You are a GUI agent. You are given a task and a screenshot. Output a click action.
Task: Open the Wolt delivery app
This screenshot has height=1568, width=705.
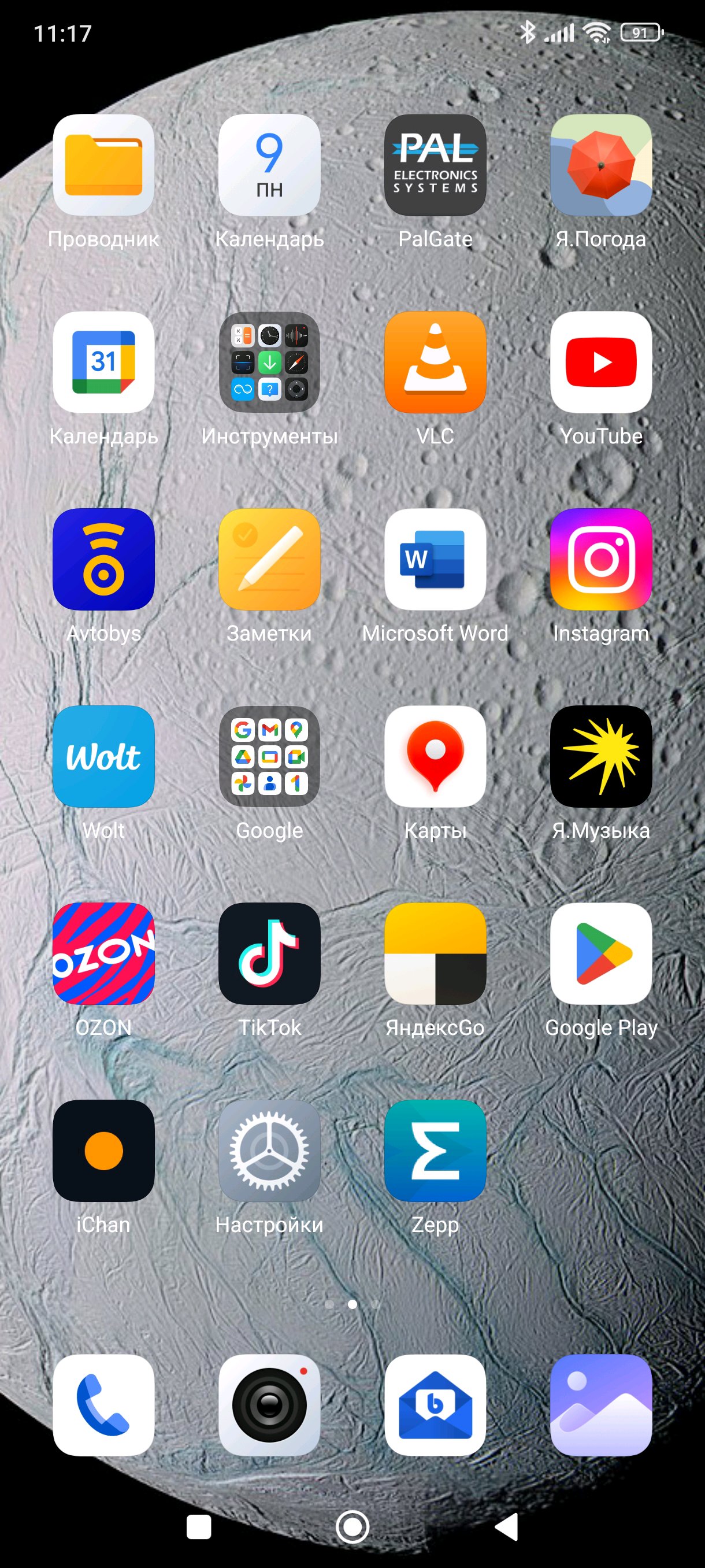click(x=103, y=757)
